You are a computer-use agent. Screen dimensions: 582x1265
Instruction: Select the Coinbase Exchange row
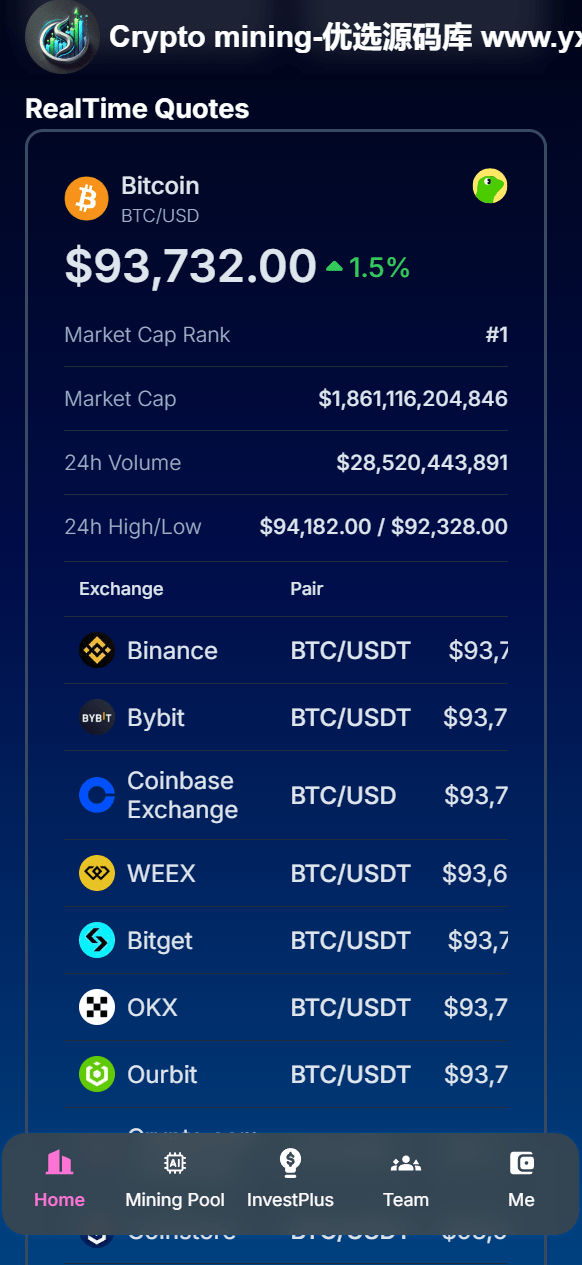286,796
